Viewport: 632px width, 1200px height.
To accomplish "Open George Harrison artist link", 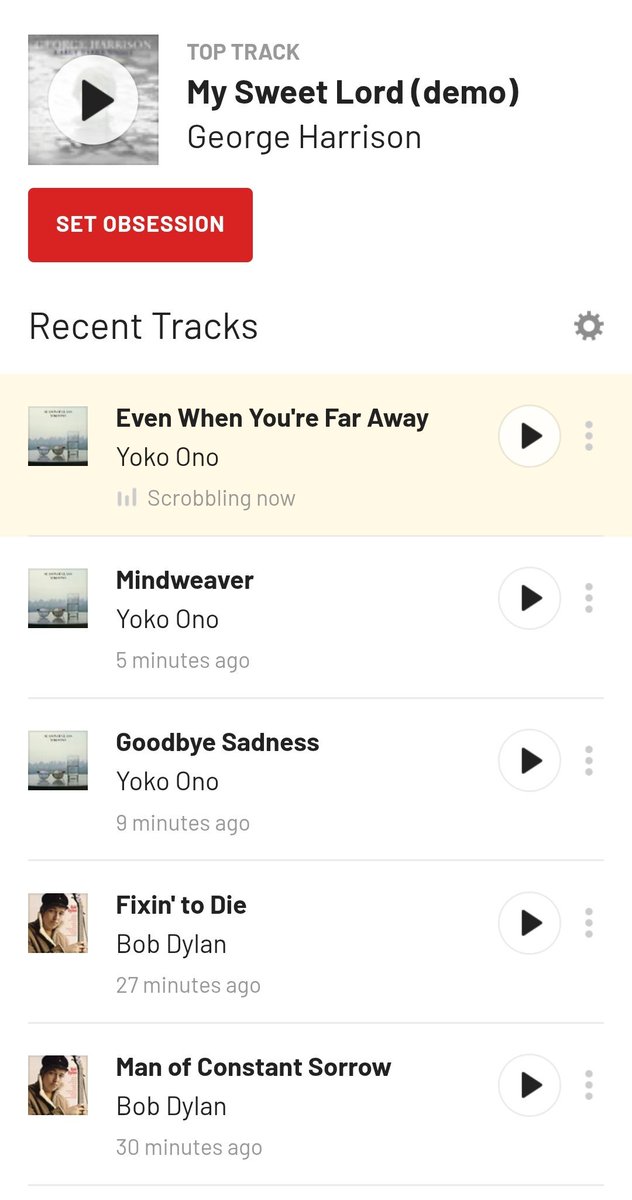I will [x=304, y=137].
